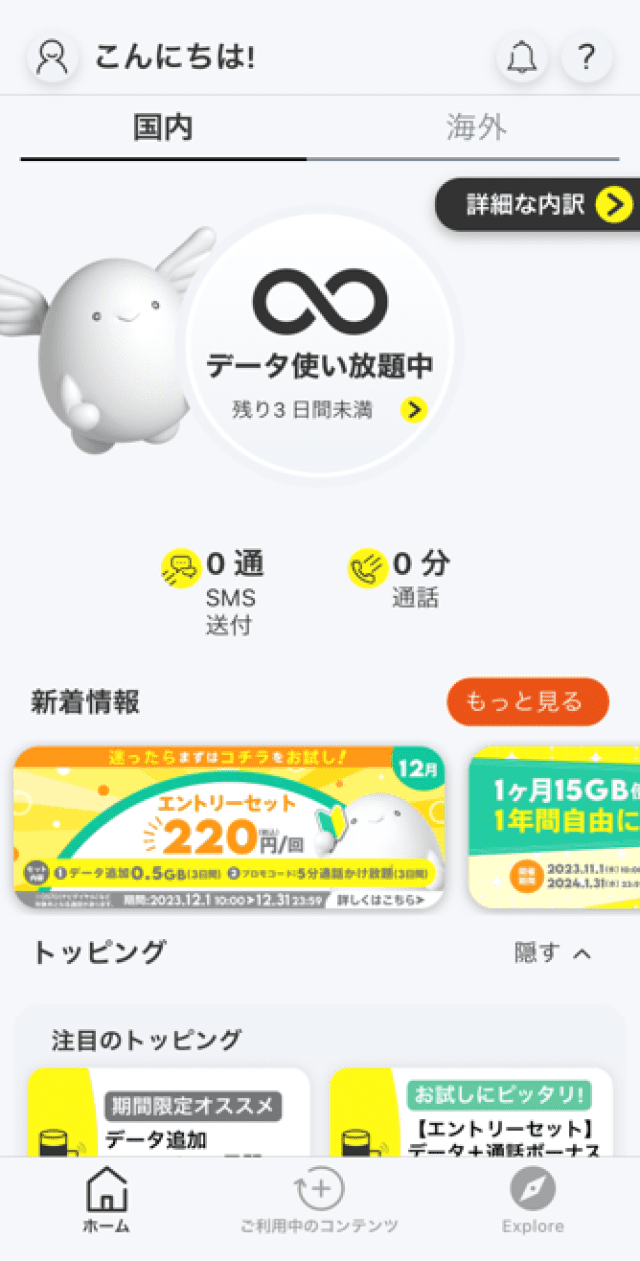This screenshot has width=640, height=1261.
Task: Tap もっと見る for more news
Action: 527,702
